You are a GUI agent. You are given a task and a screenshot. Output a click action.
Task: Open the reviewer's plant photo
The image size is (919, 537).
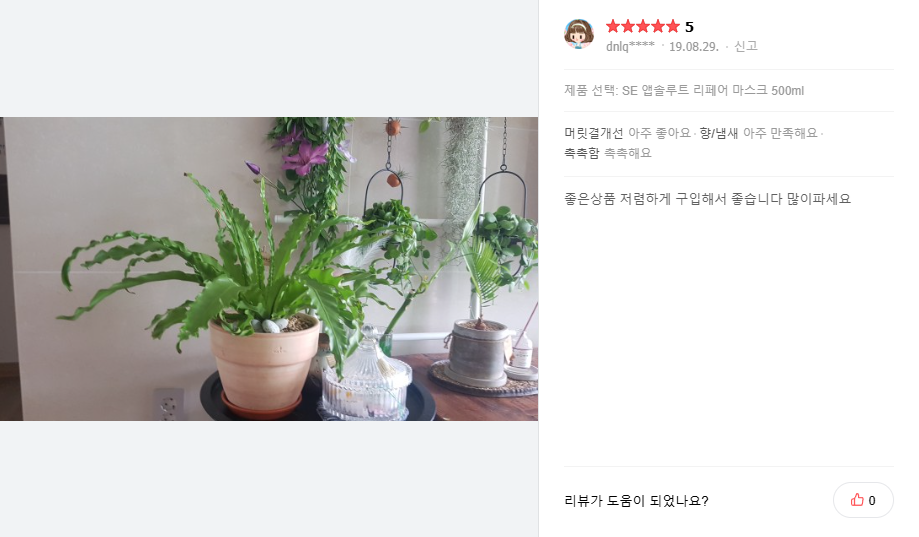coord(269,268)
